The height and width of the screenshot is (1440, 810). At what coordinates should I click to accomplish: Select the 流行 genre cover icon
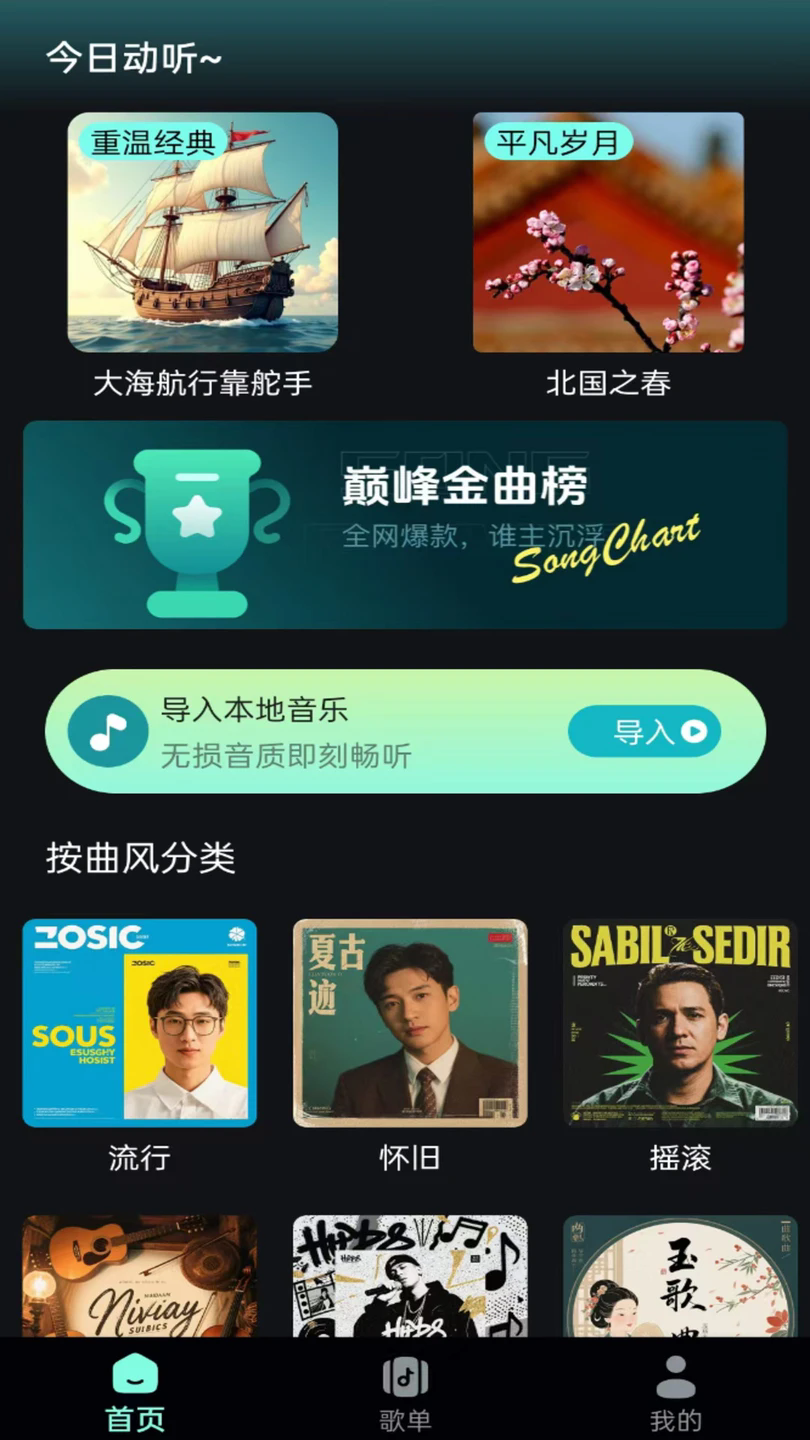[x=138, y=1023]
